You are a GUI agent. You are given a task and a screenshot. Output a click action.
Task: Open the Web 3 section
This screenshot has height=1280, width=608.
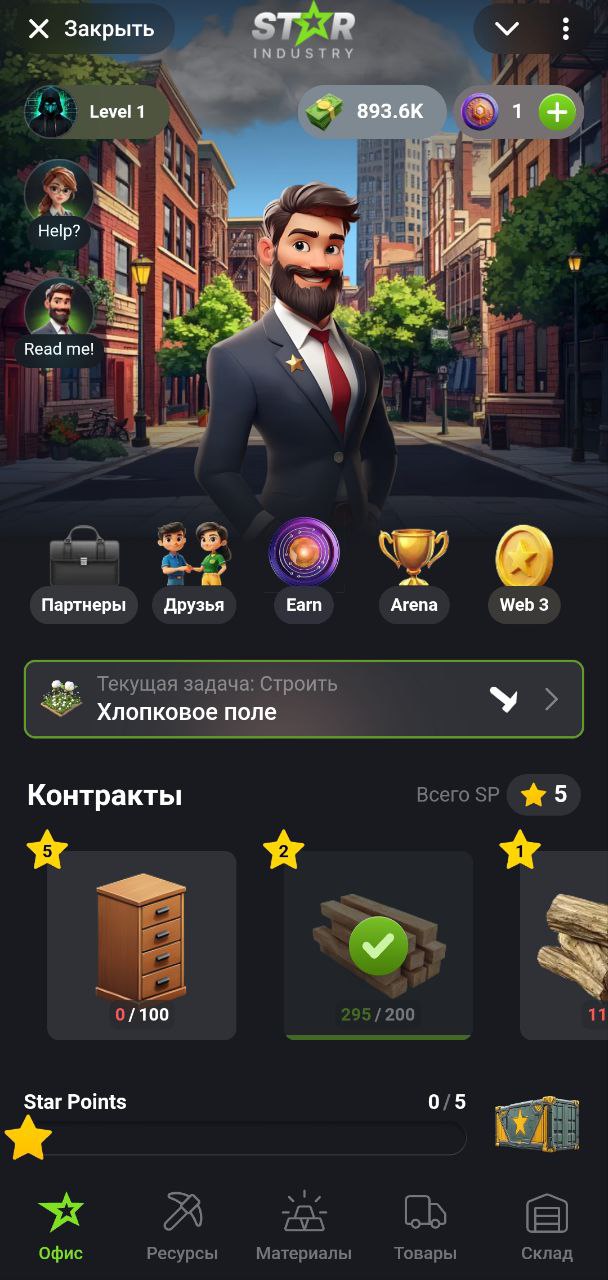coord(524,572)
